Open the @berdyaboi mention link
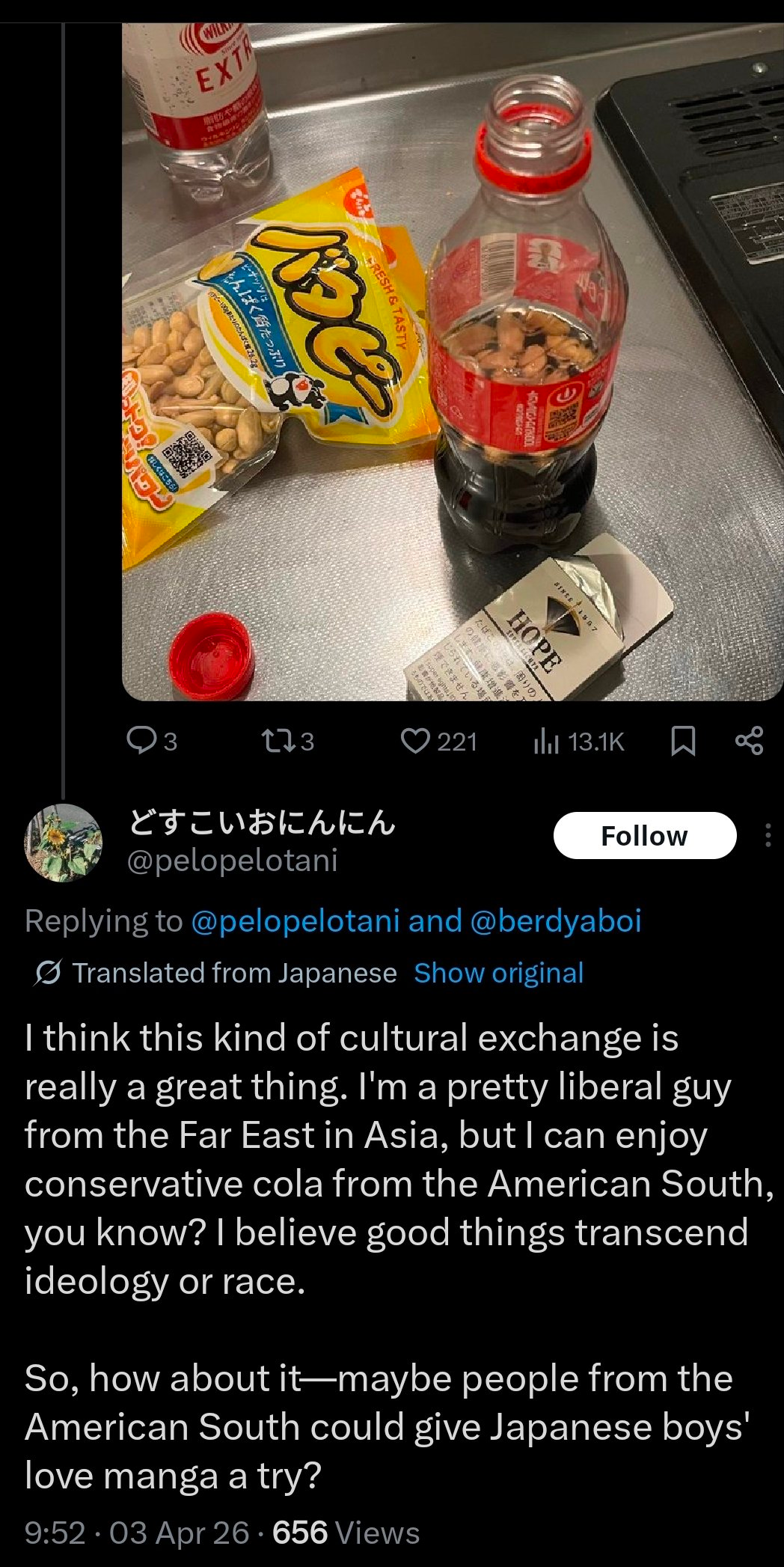Screen dimensions: 784x1567 point(556,920)
